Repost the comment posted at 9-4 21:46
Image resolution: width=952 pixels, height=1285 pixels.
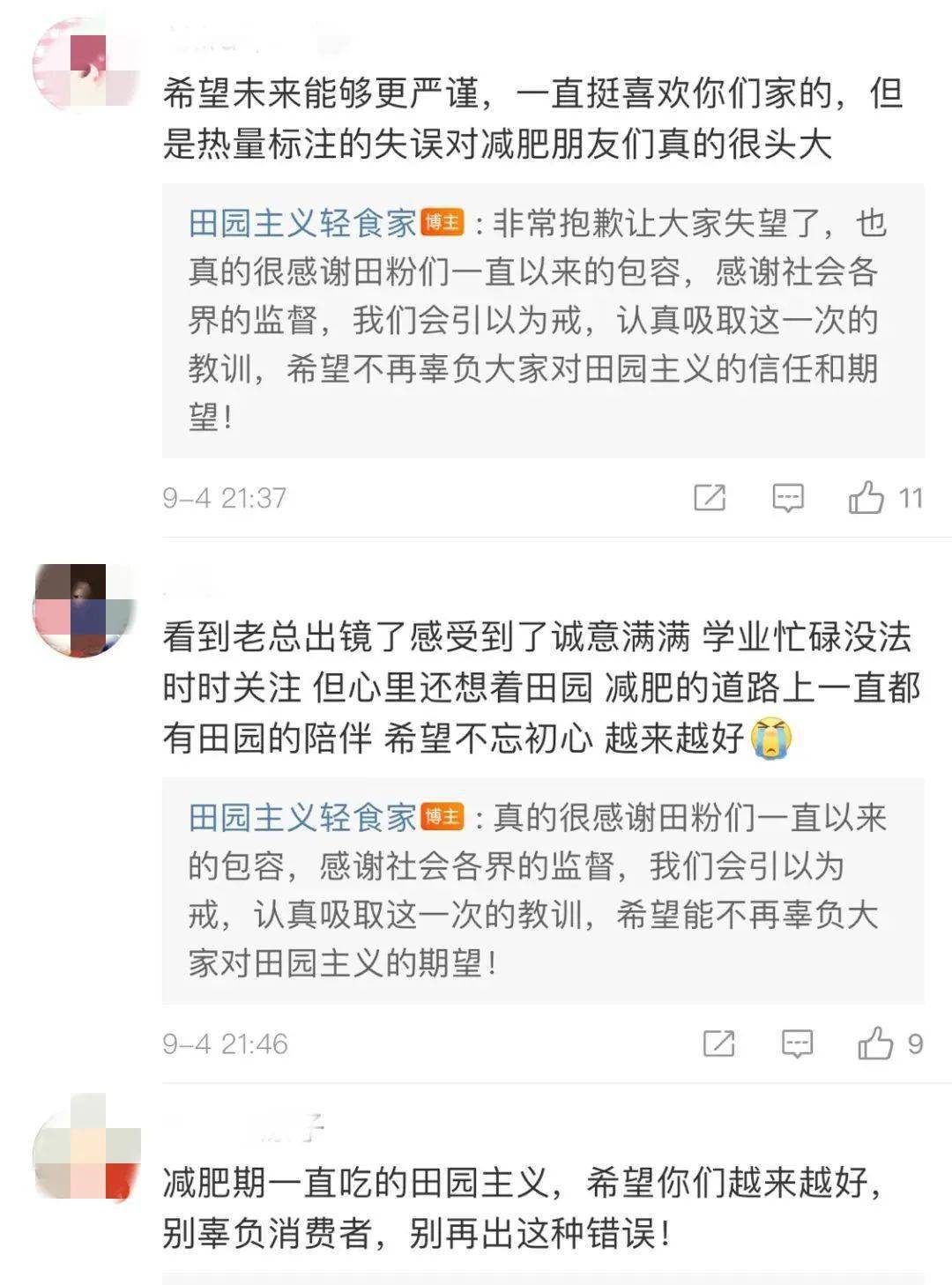(718, 1044)
